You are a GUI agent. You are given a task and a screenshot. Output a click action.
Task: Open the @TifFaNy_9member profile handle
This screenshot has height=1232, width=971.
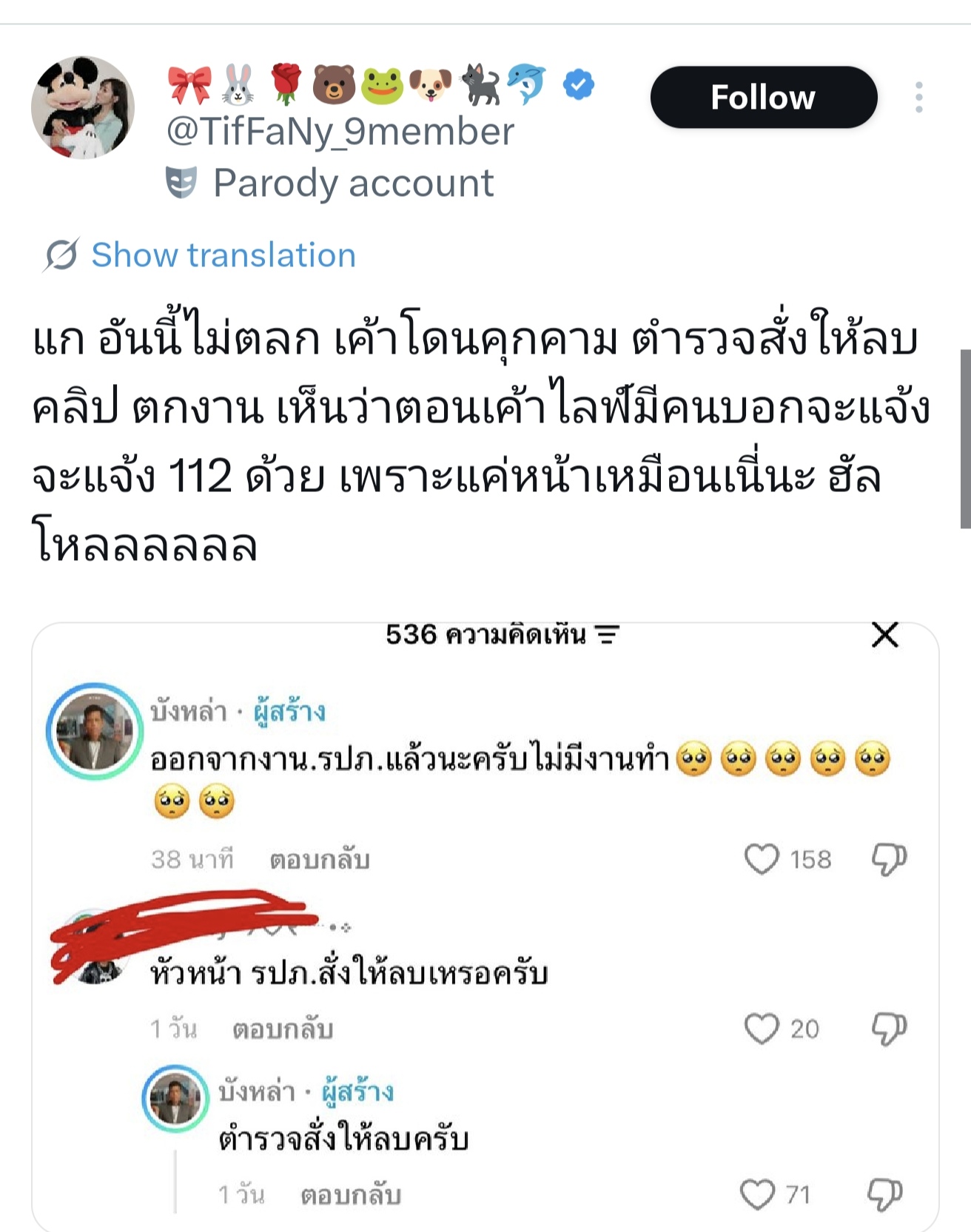(x=340, y=132)
